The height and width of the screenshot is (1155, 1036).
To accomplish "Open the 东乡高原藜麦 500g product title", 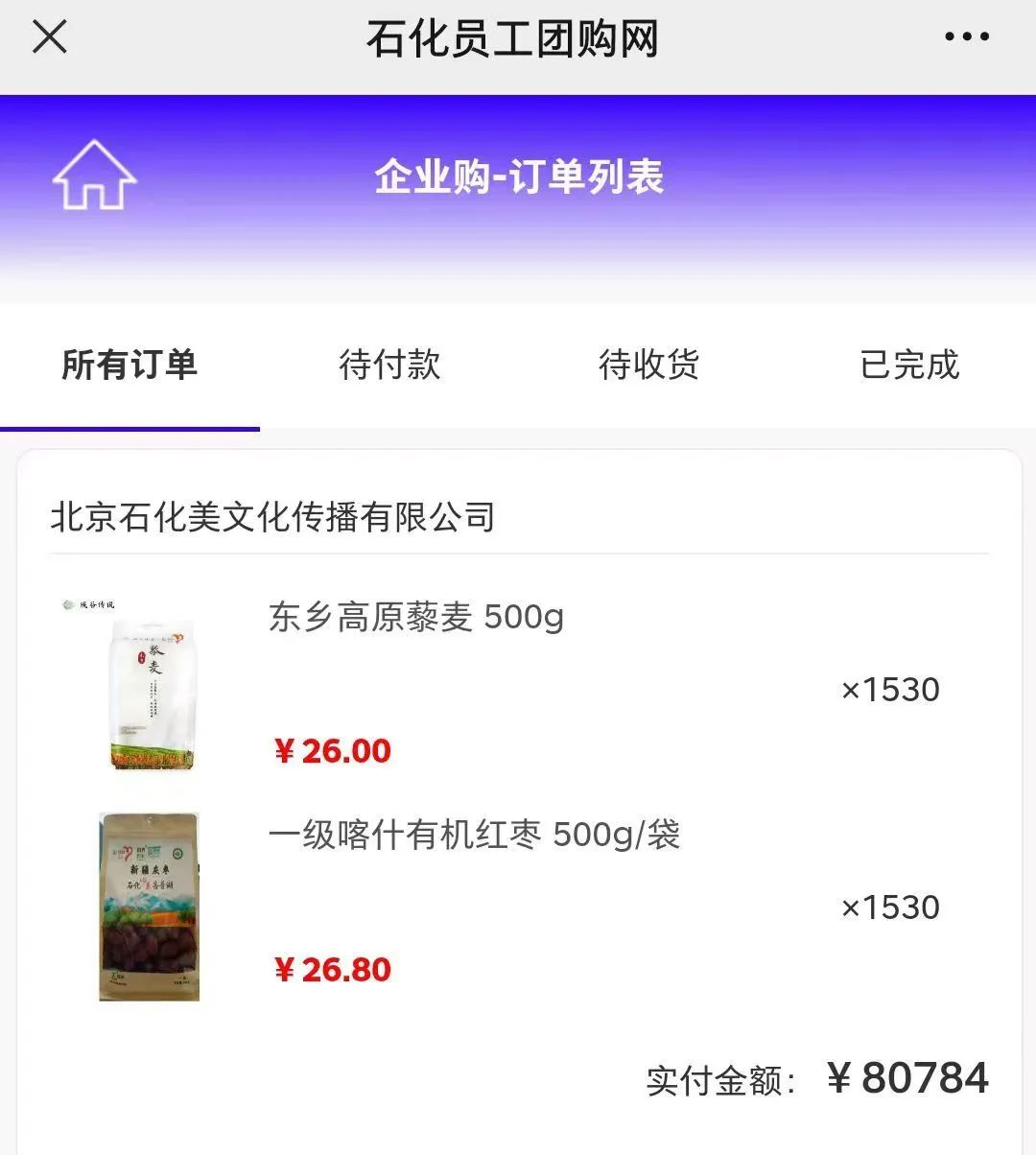I will tap(415, 619).
